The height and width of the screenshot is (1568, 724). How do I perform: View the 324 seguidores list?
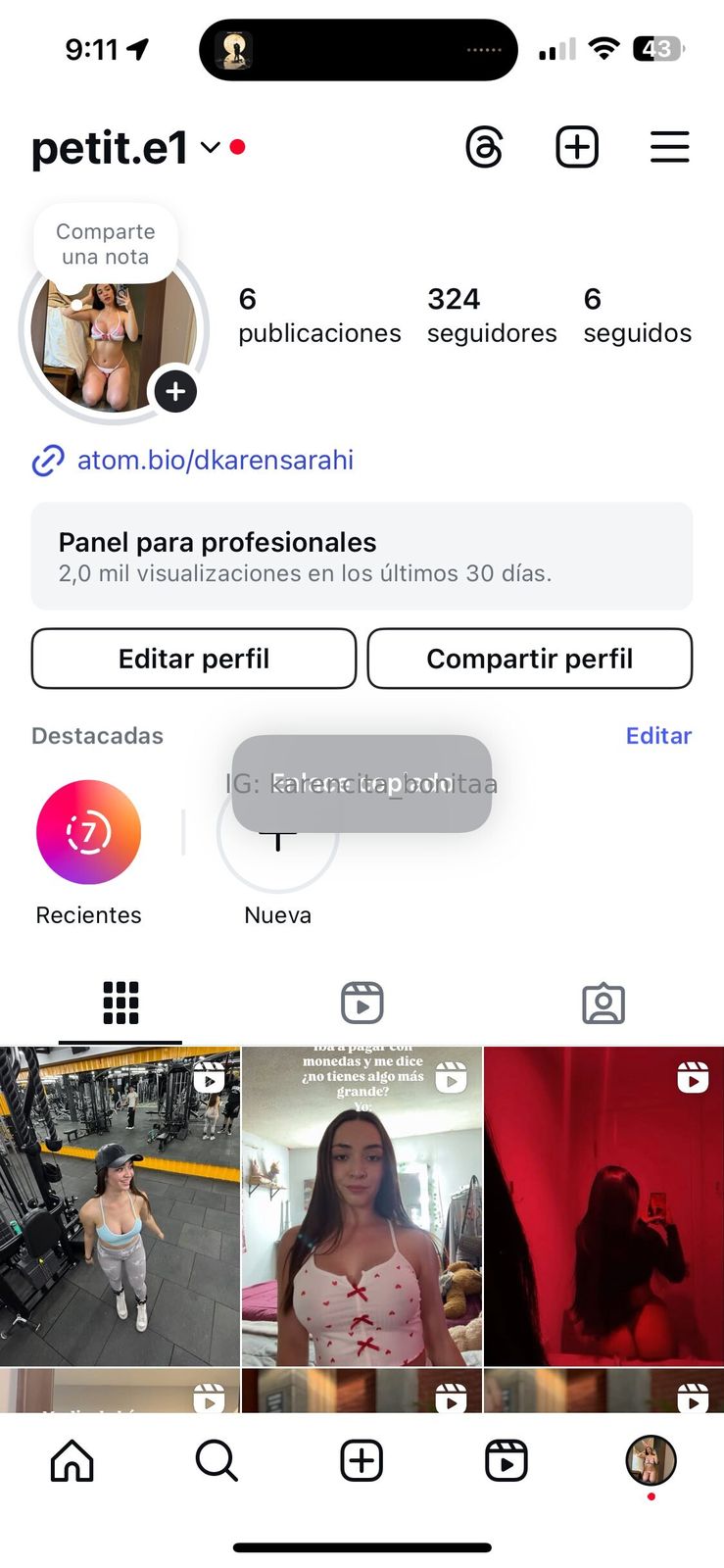(492, 316)
